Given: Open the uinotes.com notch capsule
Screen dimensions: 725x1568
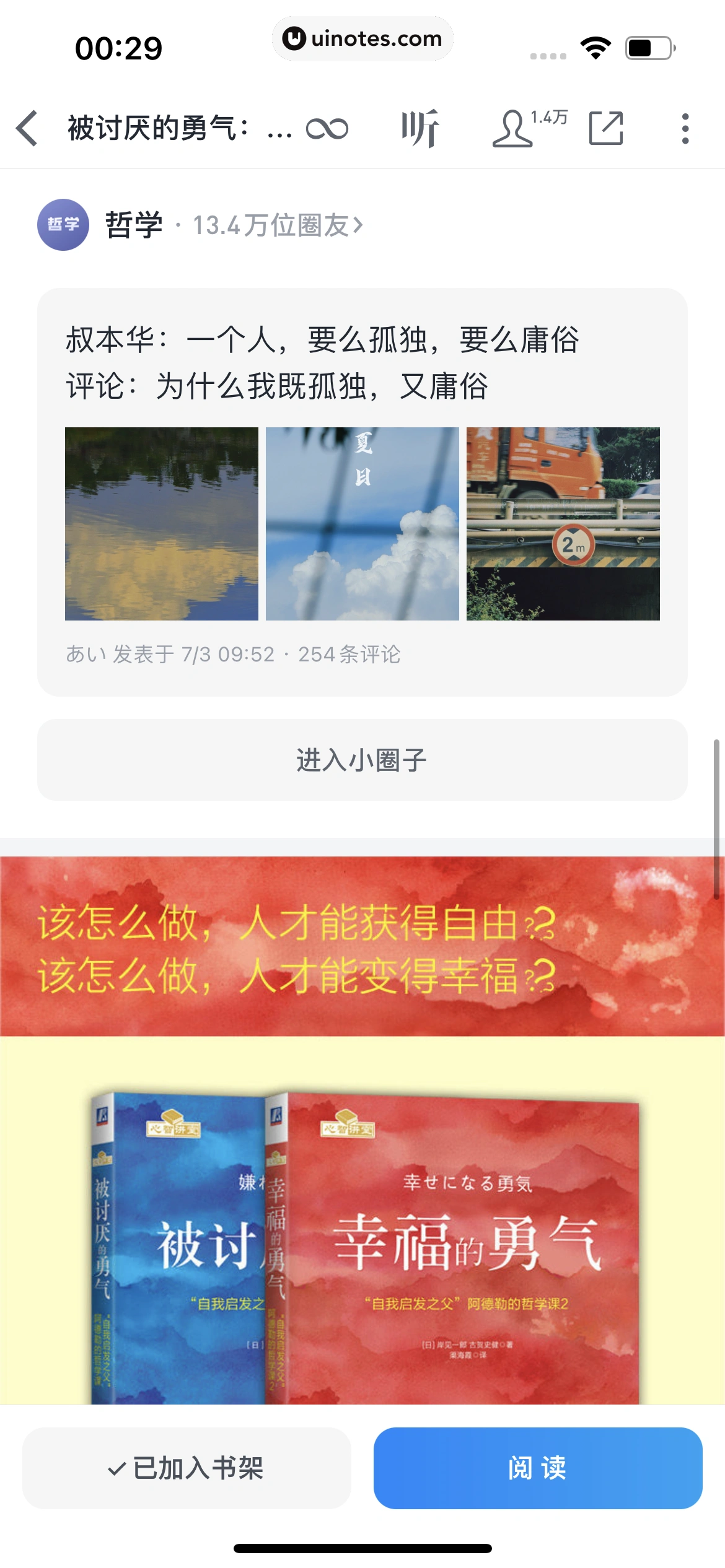Looking at the screenshot, I should pos(362,38).
